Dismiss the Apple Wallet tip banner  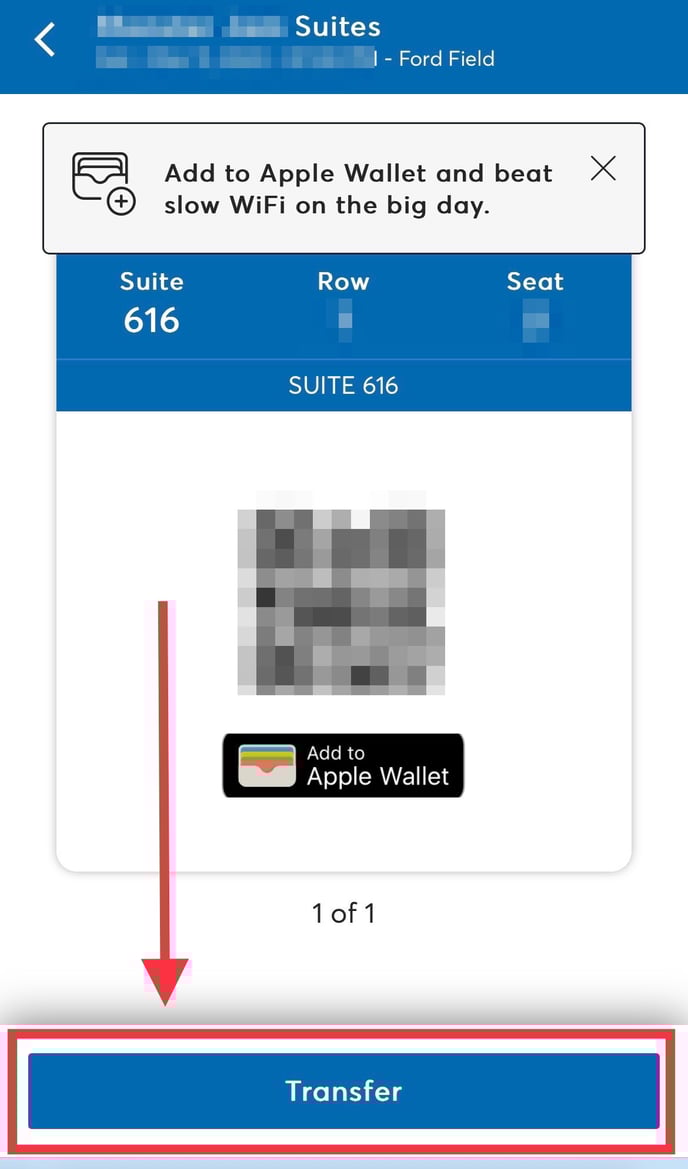coord(602,168)
